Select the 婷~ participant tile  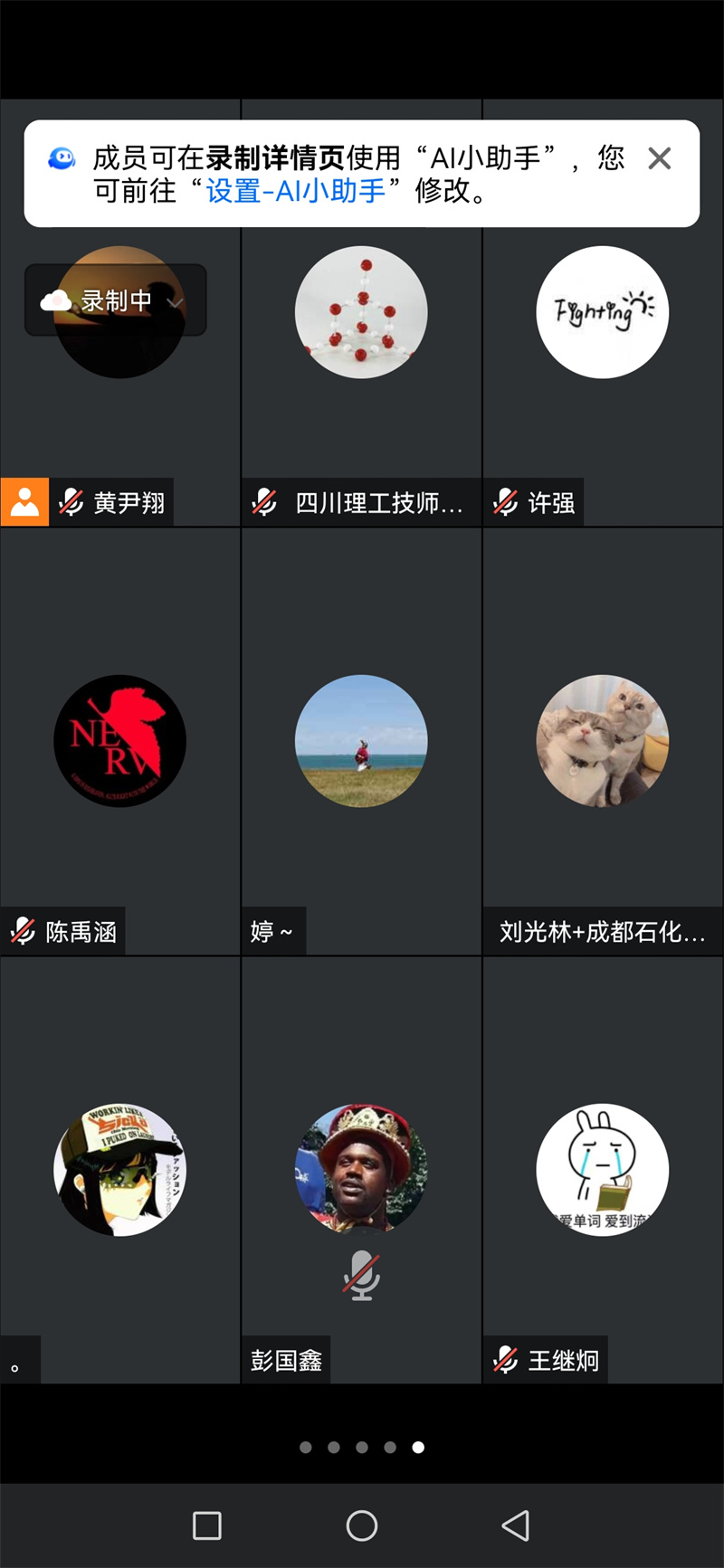pos(361,741)
